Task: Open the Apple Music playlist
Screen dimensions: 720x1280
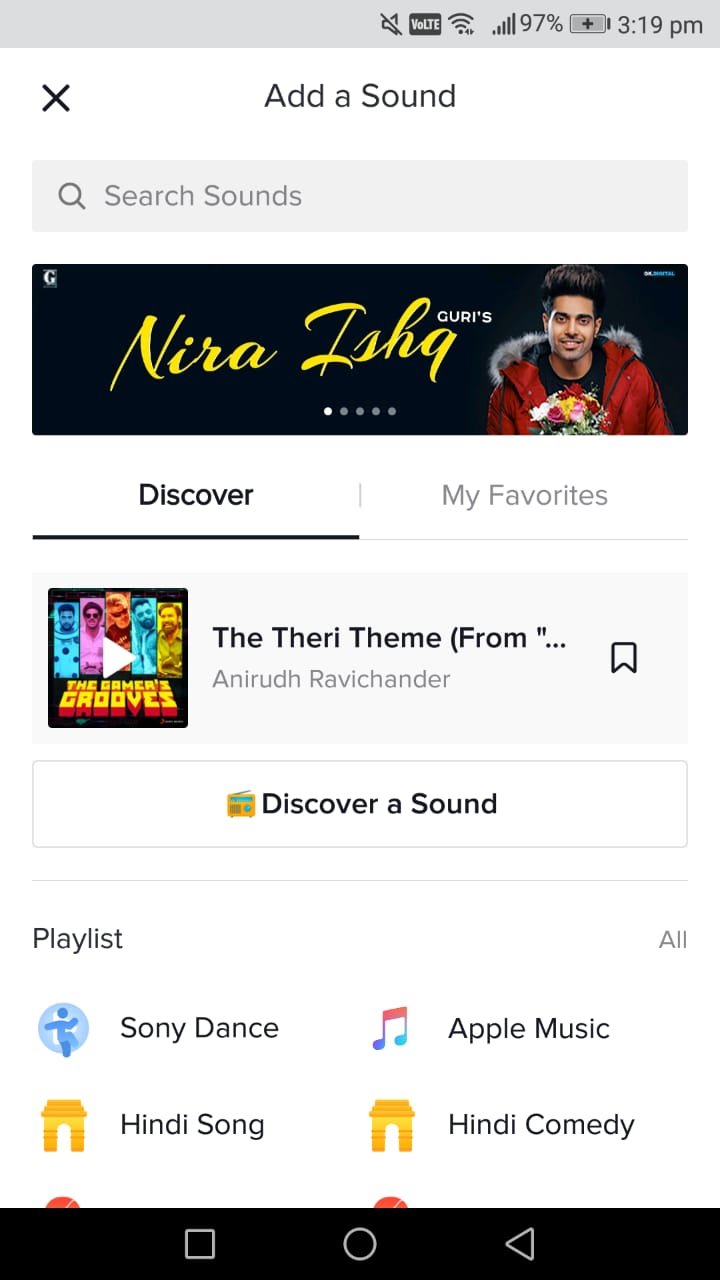Action: pyautogui.click(x=528, y=1028)
